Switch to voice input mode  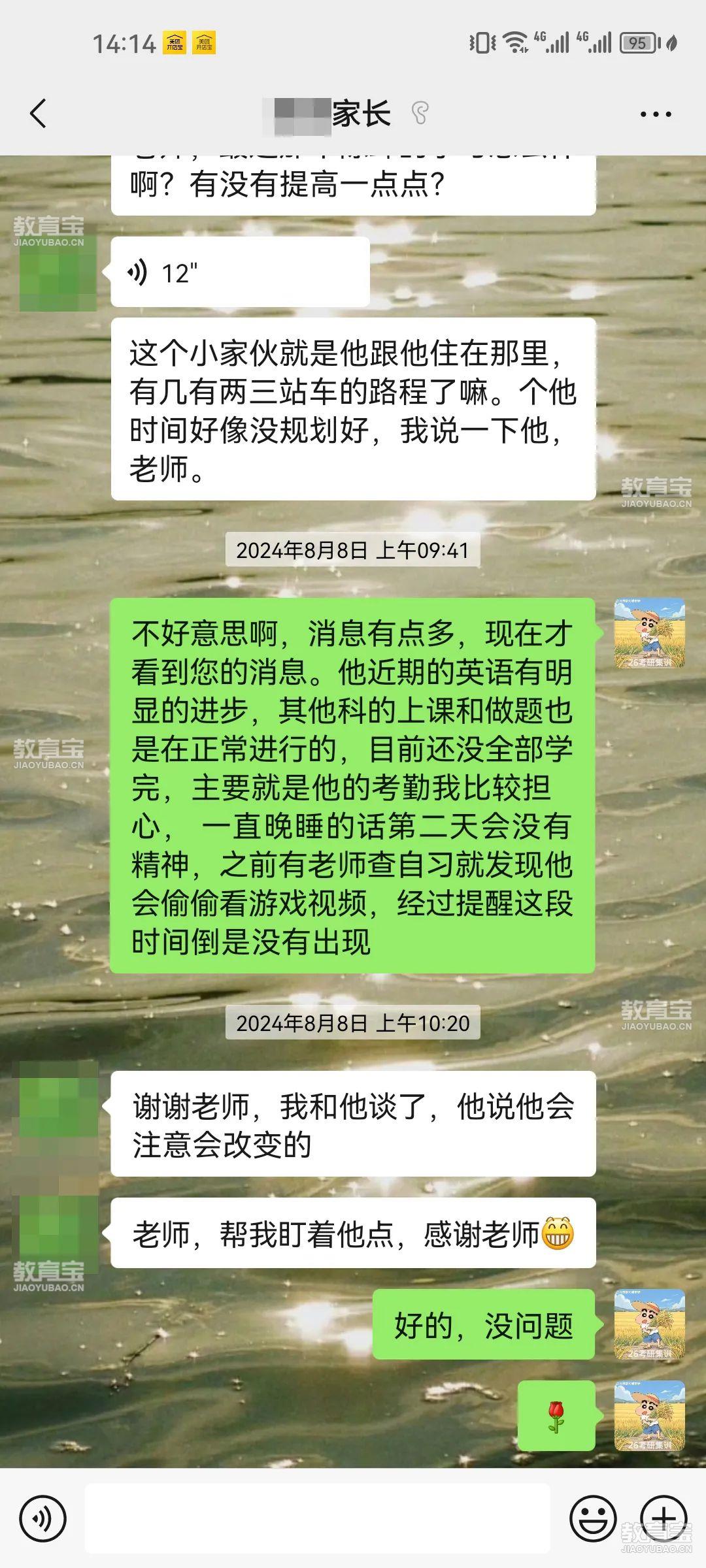tap(42, 1518)
